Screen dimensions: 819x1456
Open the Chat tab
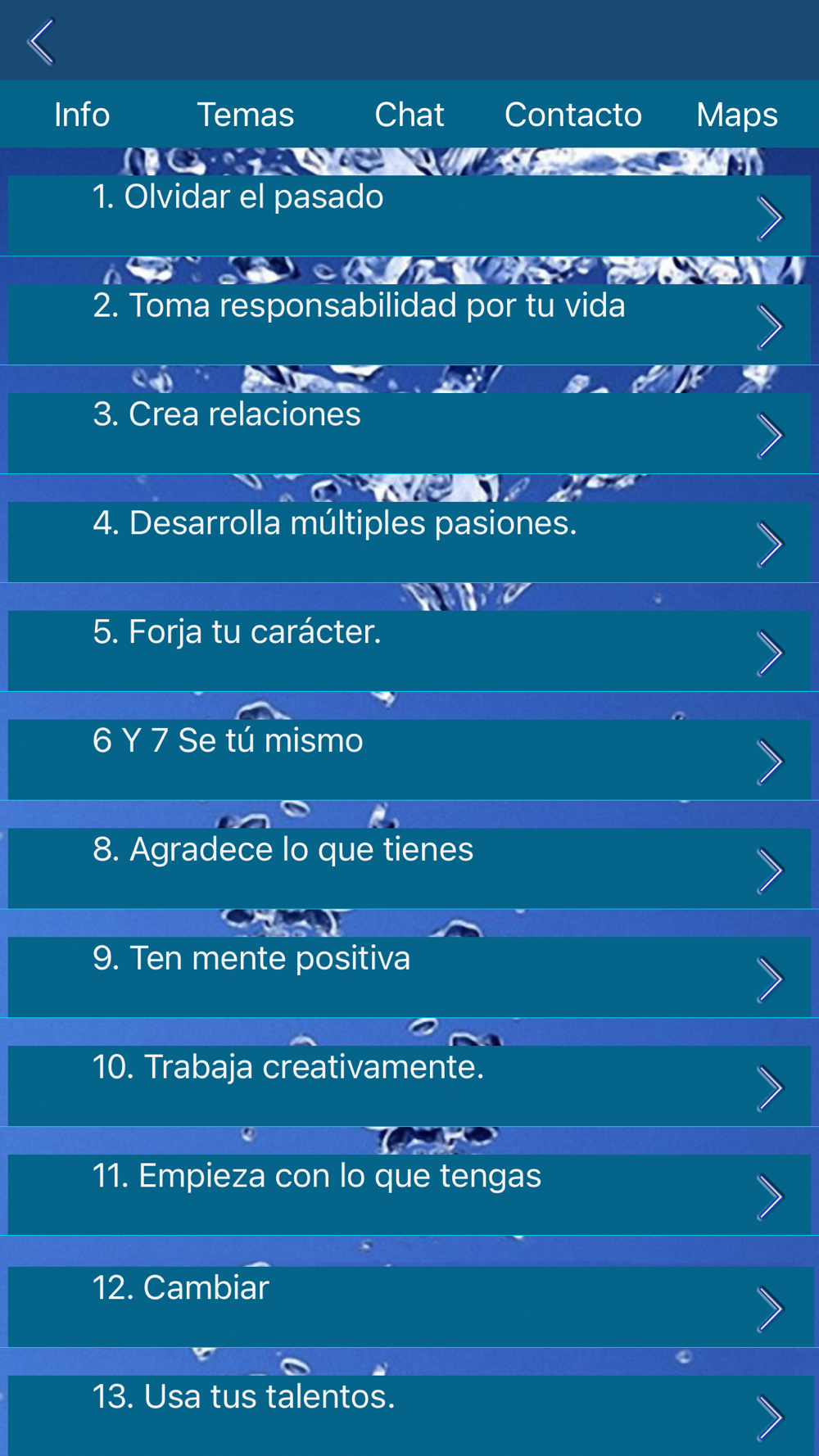(409, 115)
